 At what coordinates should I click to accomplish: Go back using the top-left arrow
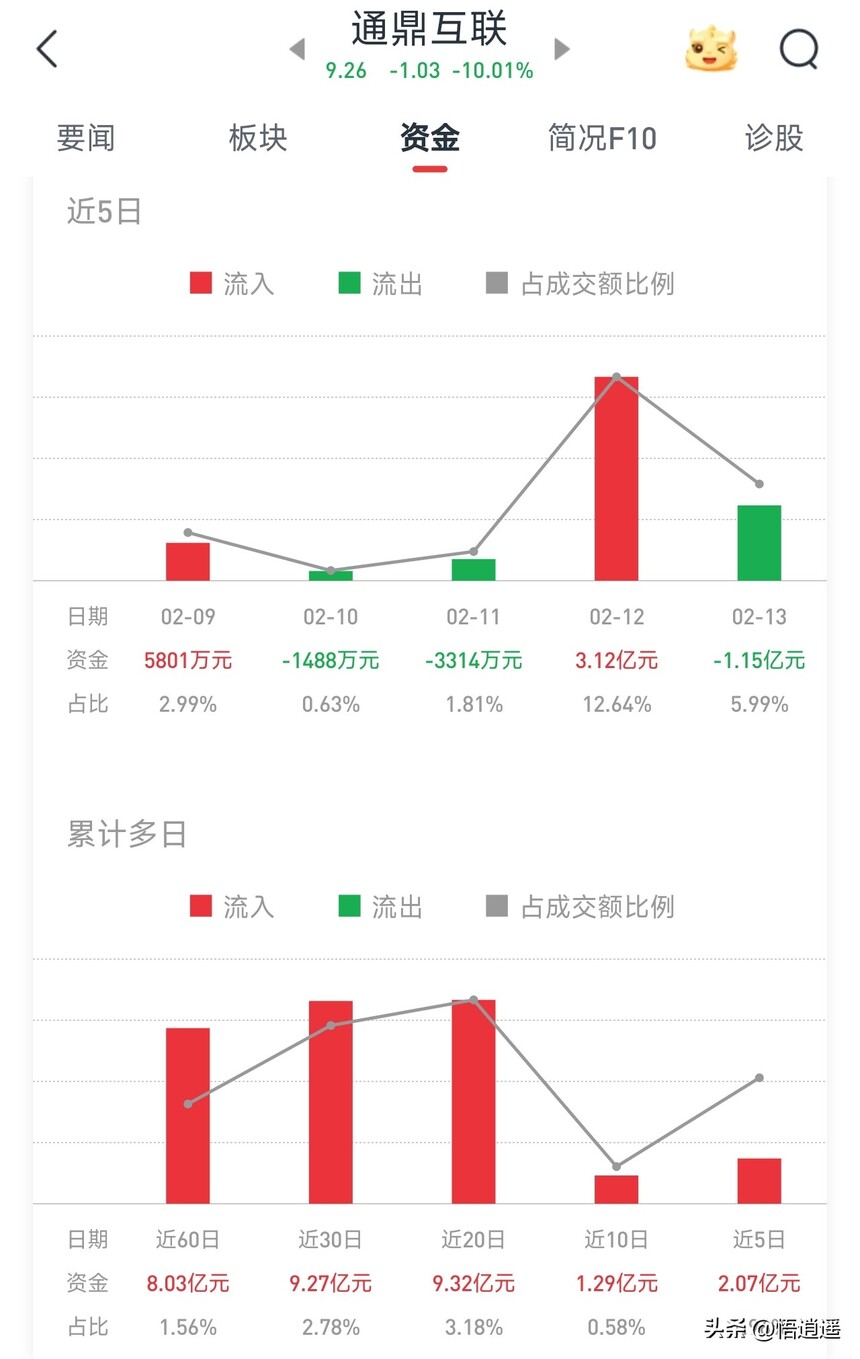(47, 48)
